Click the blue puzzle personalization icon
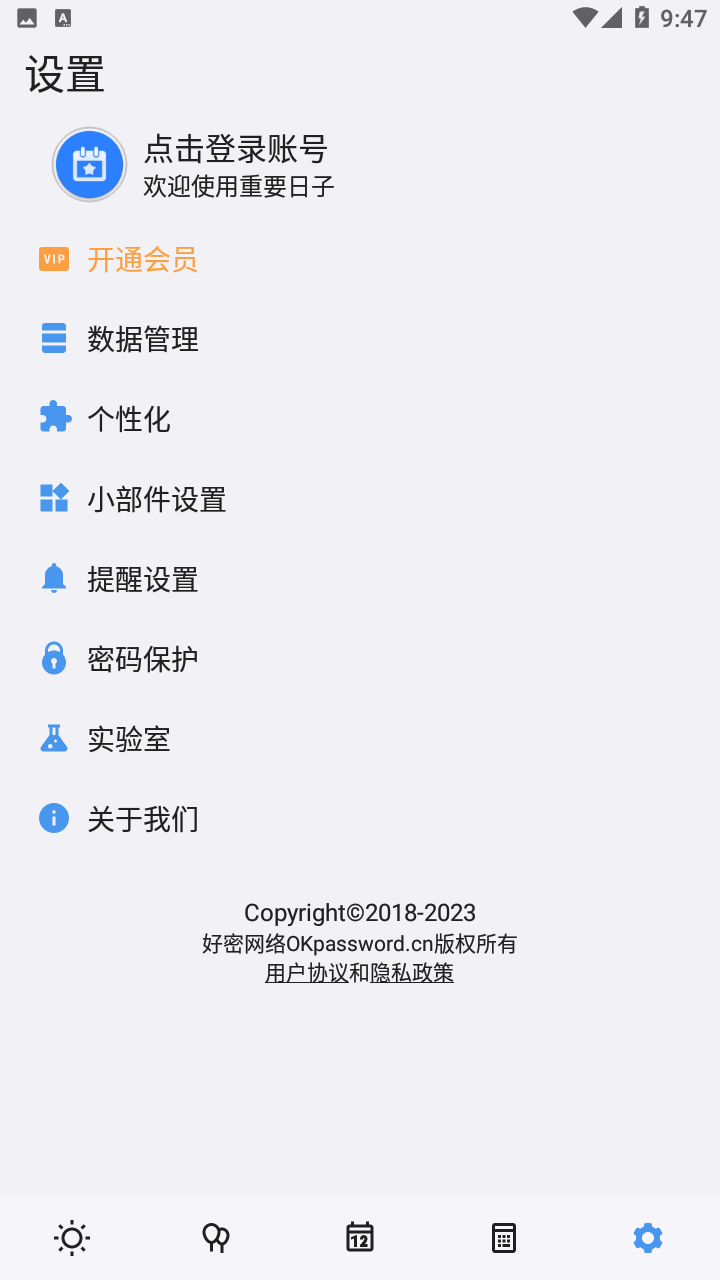The image size is (720, 1280). point(53,418)
